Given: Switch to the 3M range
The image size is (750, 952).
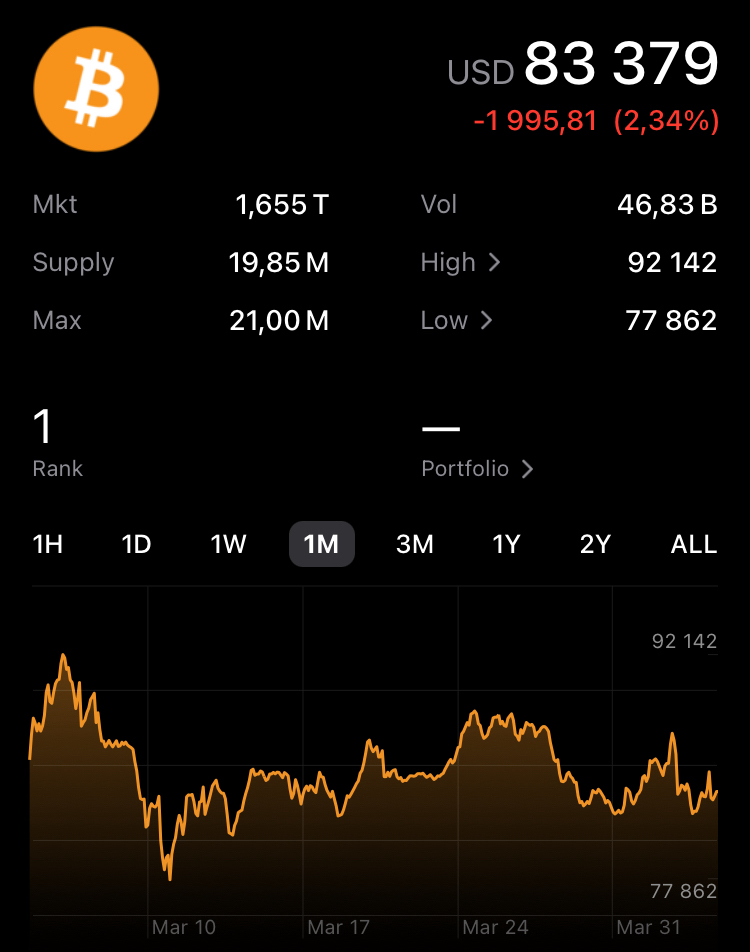Looking at the screenshot, I should click(415, 545).
